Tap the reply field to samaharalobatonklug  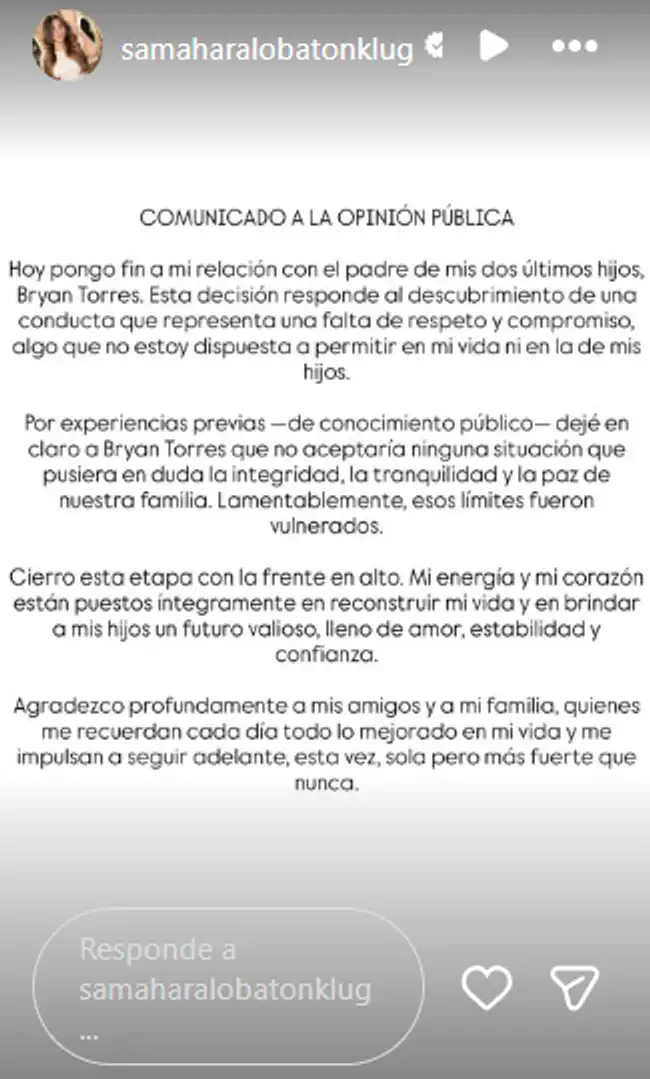228,986
